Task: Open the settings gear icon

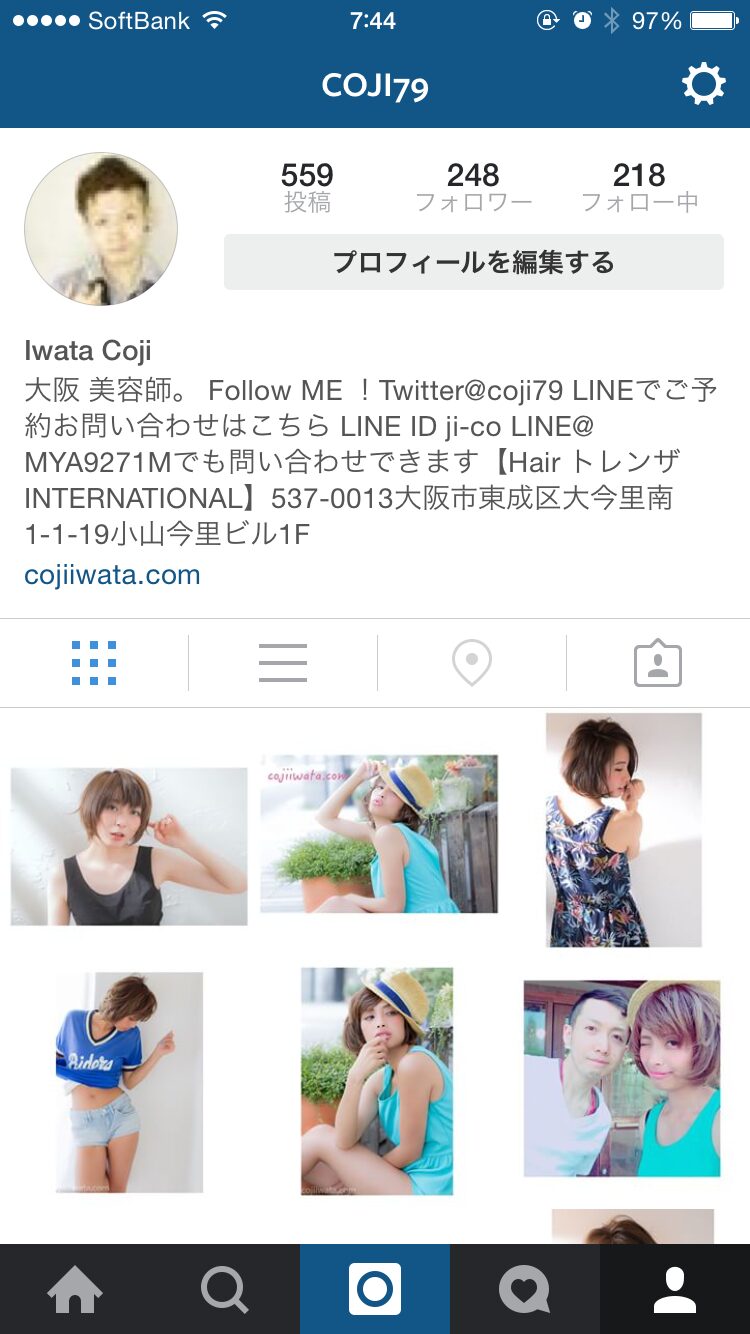Action: [x=703, y=85]
